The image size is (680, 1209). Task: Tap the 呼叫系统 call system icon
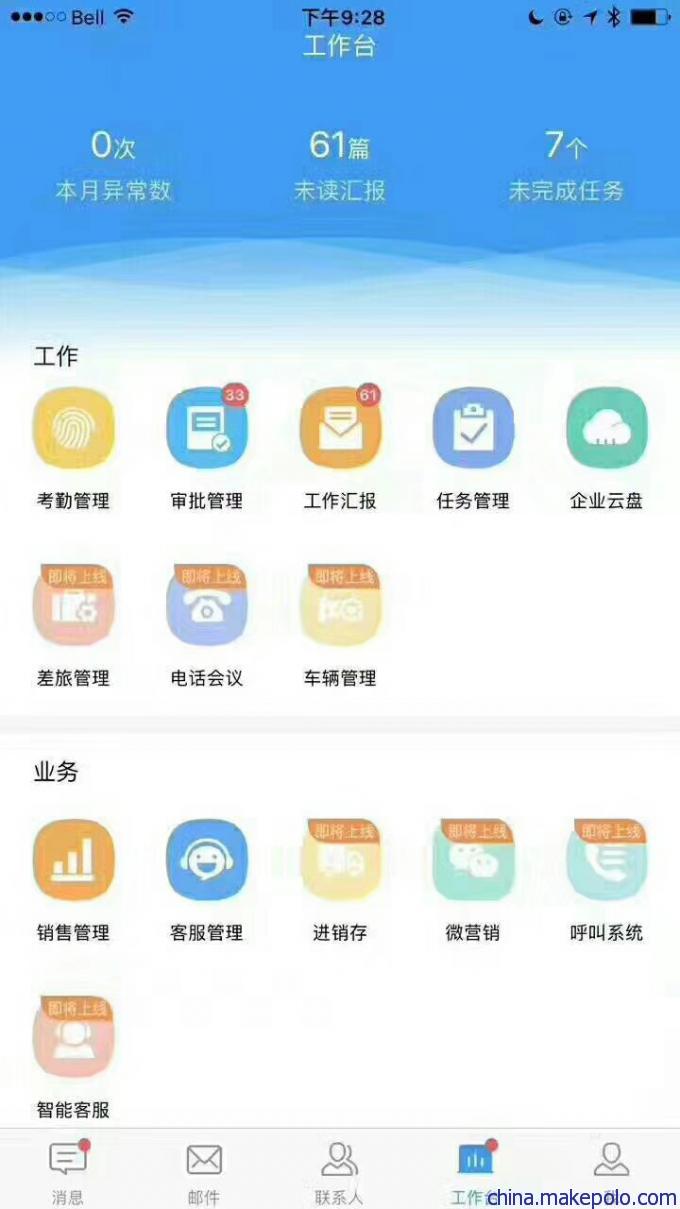tap(606, 861)
